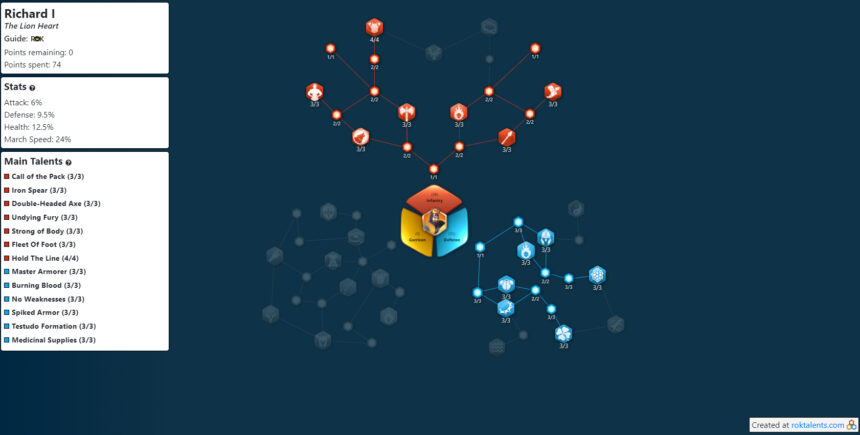Image resolution: width=860 pixels, height=435 pixels.
Task: Select the Call of the Pack node
Action: (x=360, y=136)
